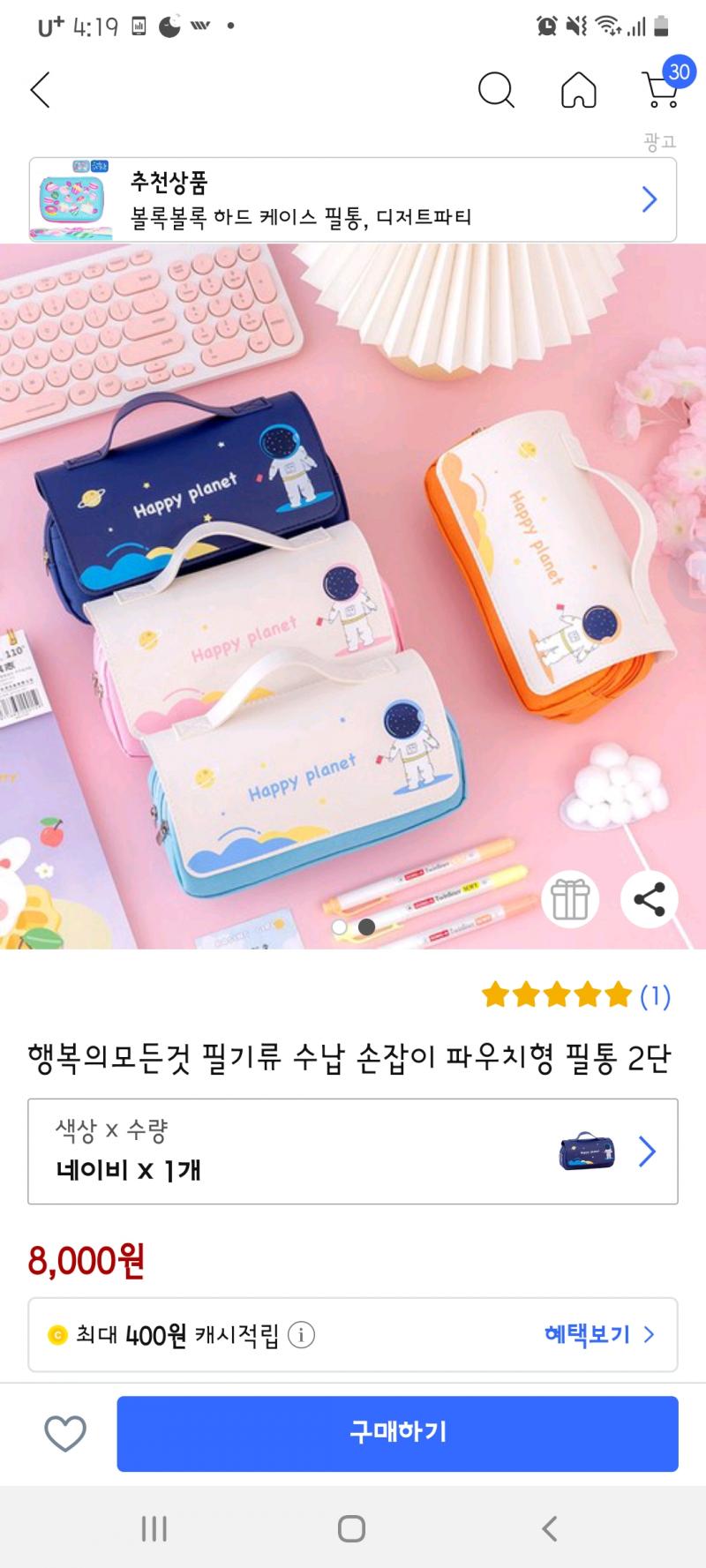Open the shopping cart with 30 items

click(664, 85)
